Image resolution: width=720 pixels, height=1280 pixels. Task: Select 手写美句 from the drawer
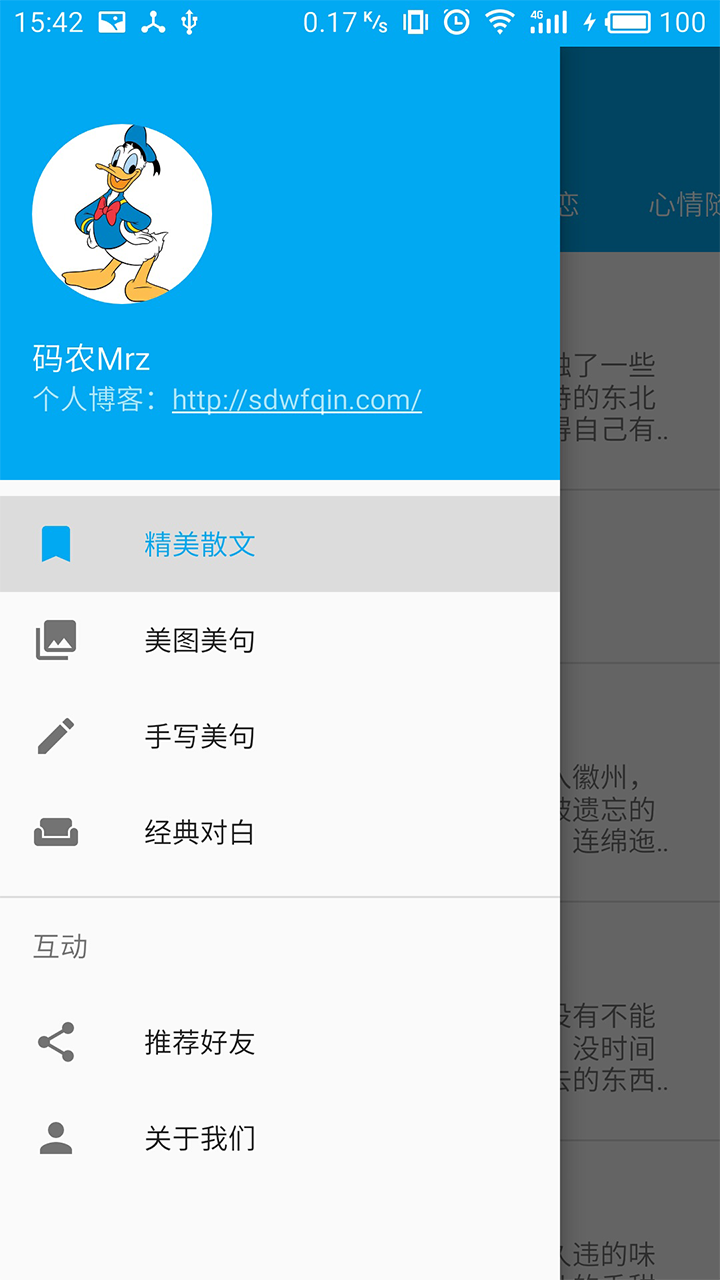200,736
